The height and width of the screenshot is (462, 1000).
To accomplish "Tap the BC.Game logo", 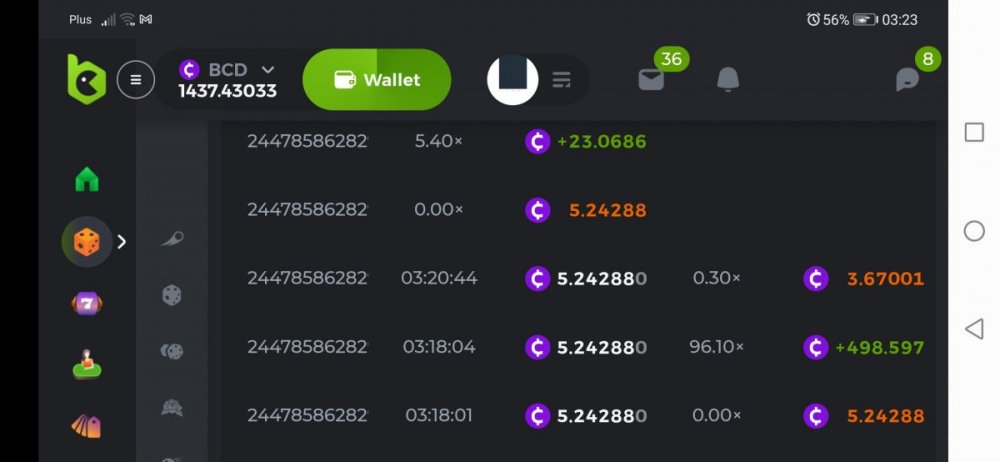I will pyautogui.click(x=86, y=79).
